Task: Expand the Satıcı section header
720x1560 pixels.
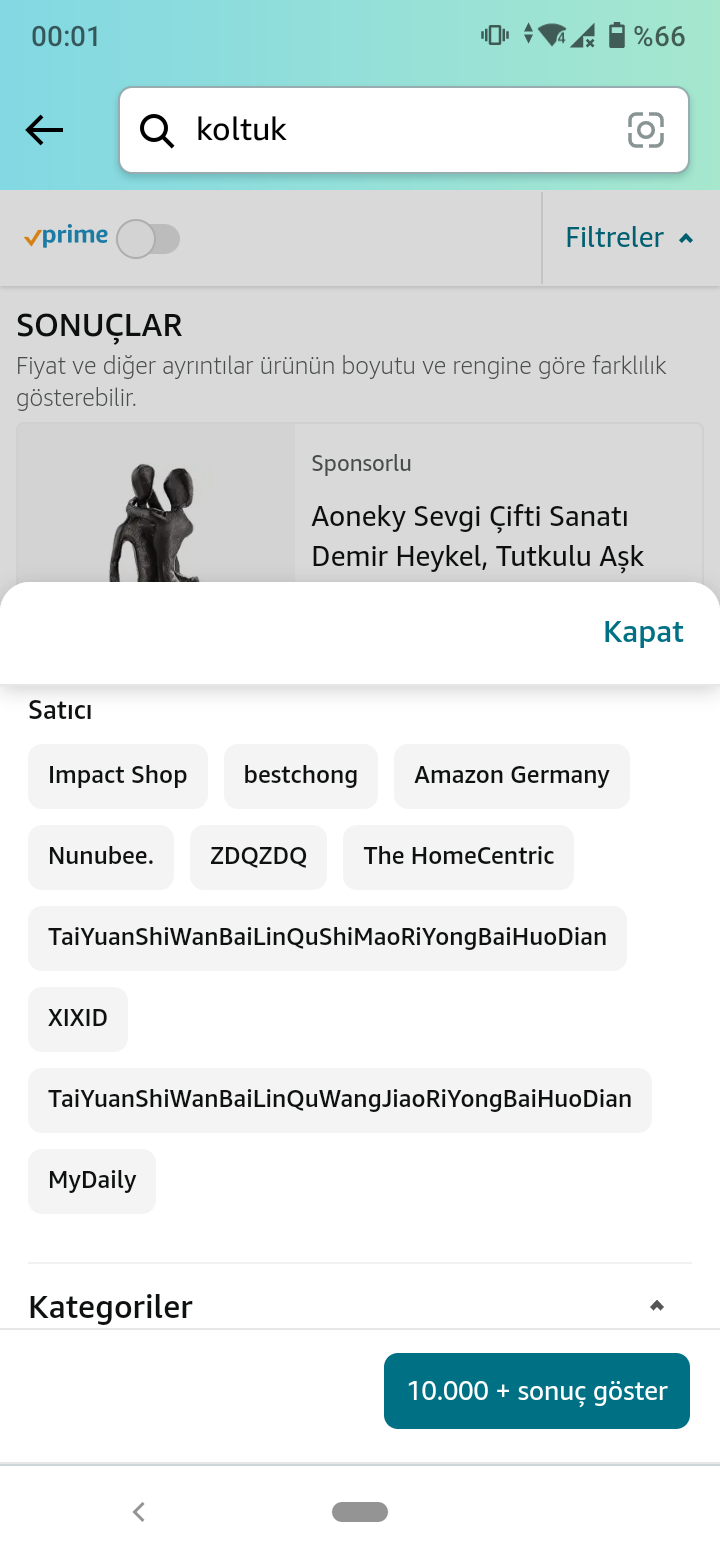Action: (x=60, y=710)
